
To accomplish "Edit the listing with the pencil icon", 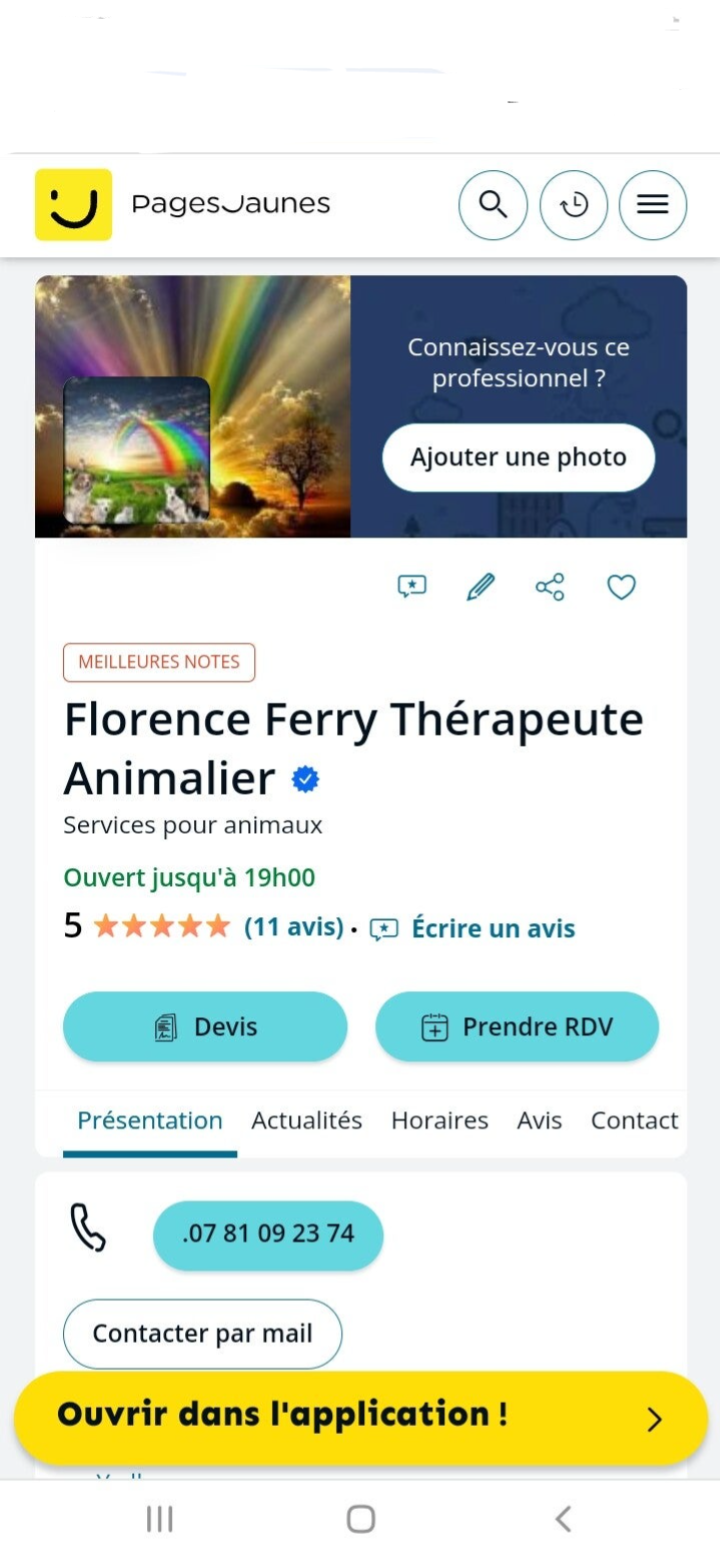I will pos(481,587).
